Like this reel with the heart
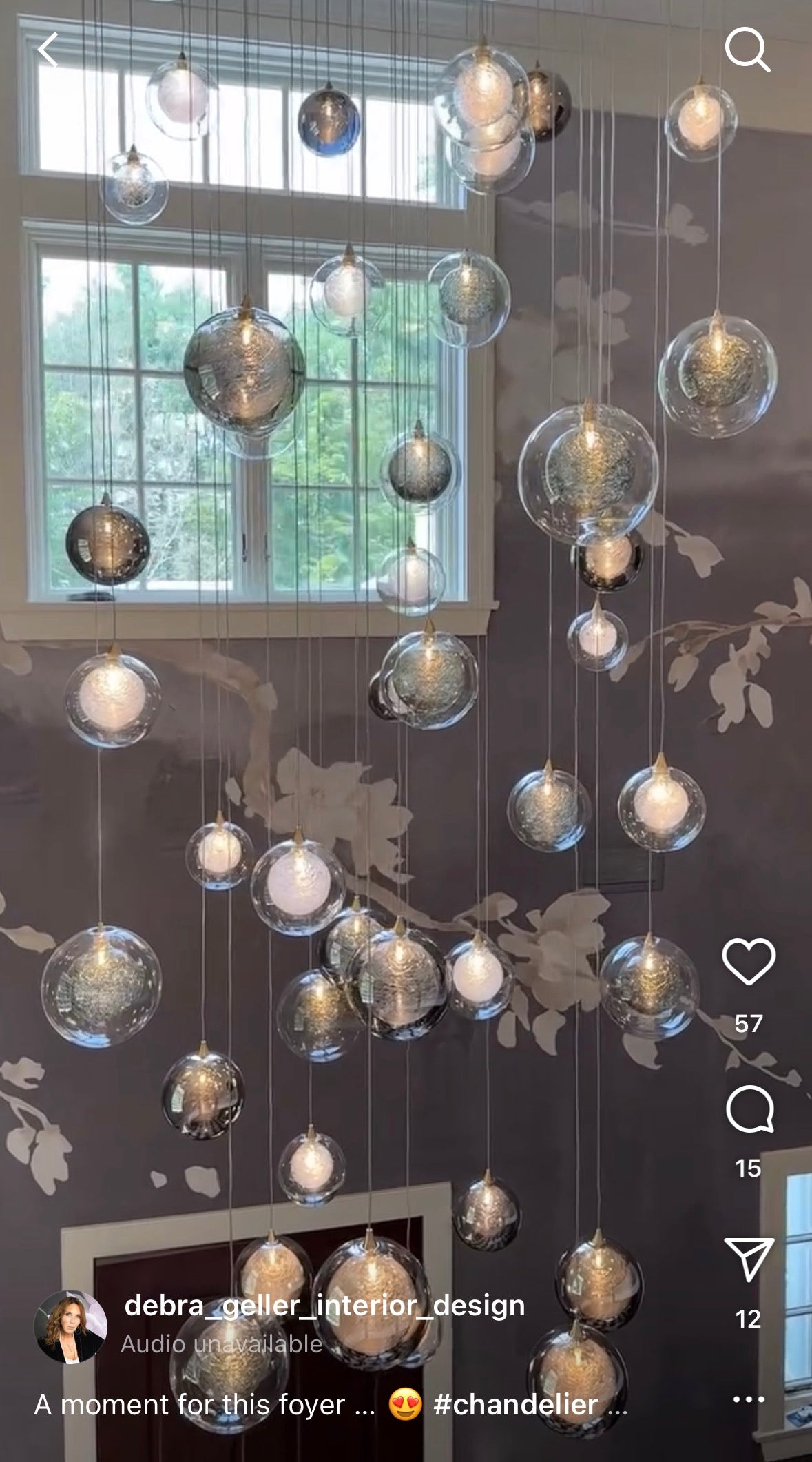This screenshot has height=1462, width=812. pyautogui.click(x=749, y=961)
